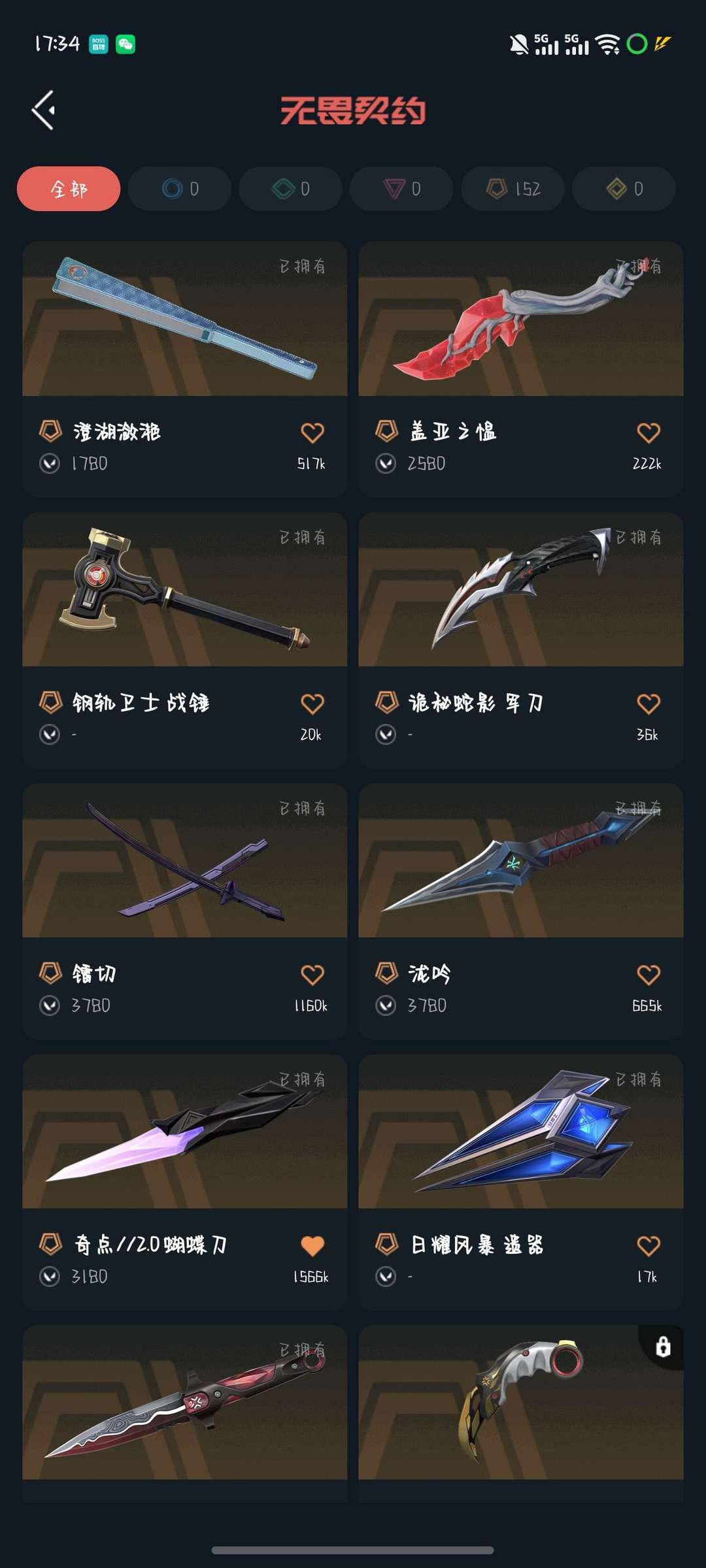
Task: Like the 澄湖潋滟 skin
Action: pyautogui.click(x=312, y=433)
